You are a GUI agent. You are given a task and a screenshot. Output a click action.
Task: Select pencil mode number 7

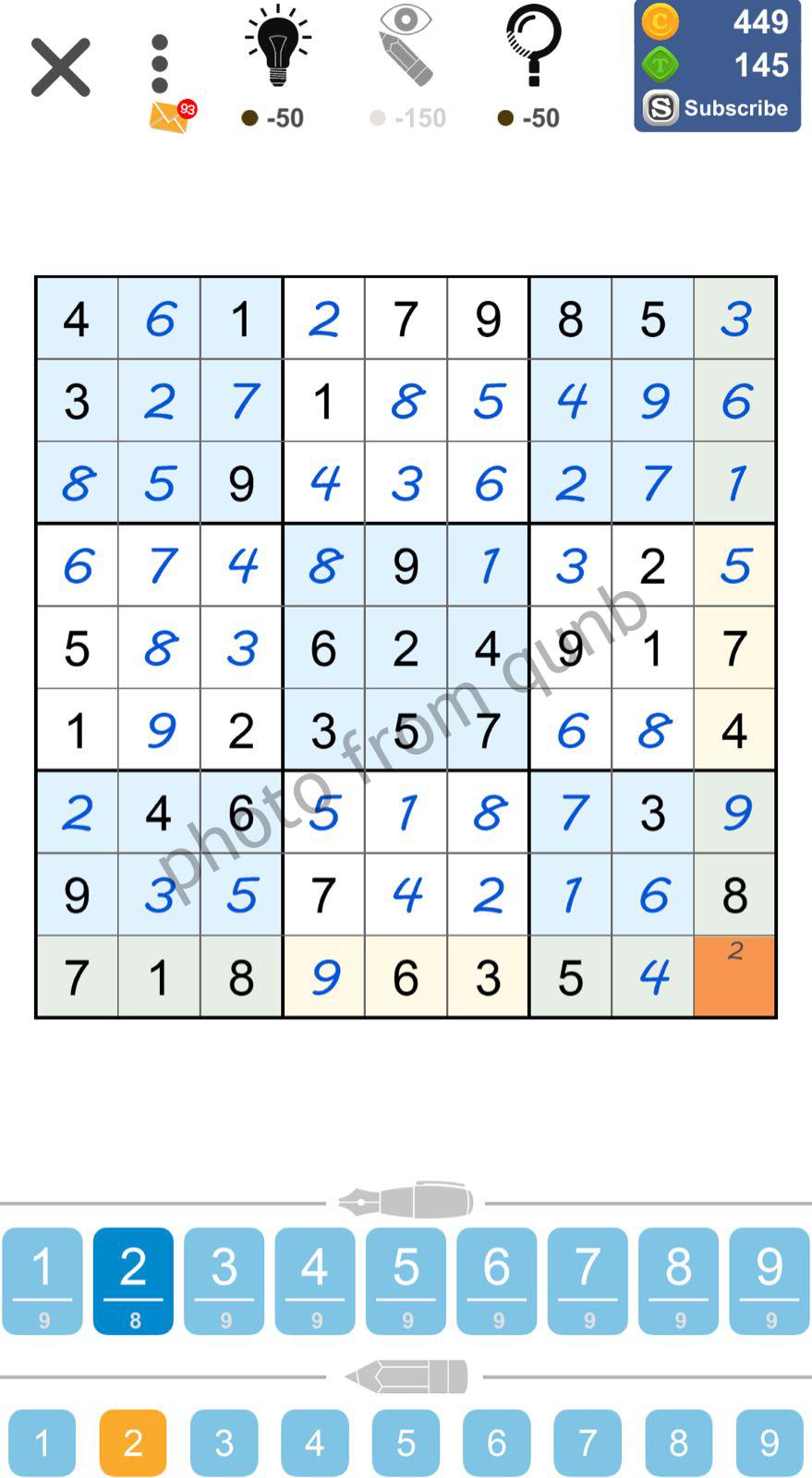588,1442
